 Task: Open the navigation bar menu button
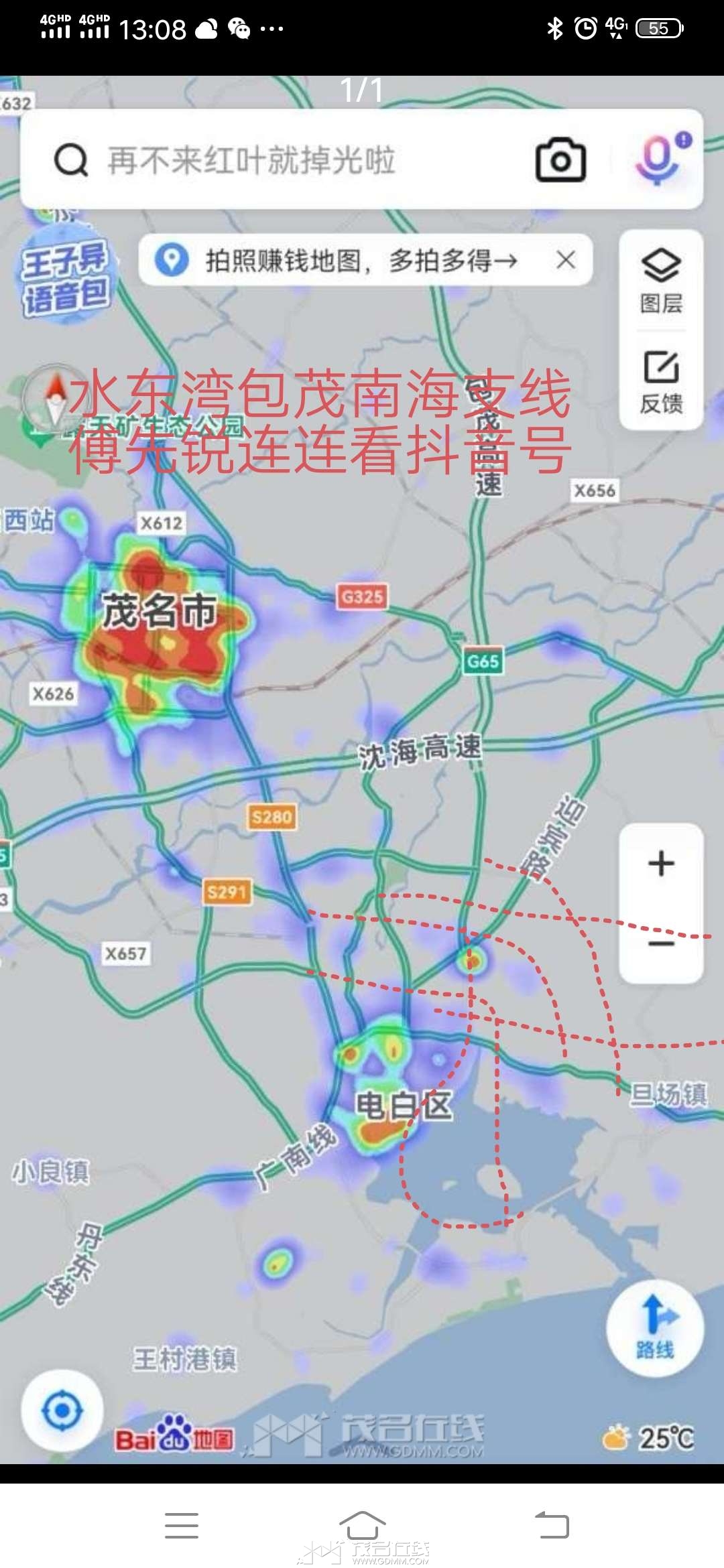pyautogui.click(x=182, y=1525)
